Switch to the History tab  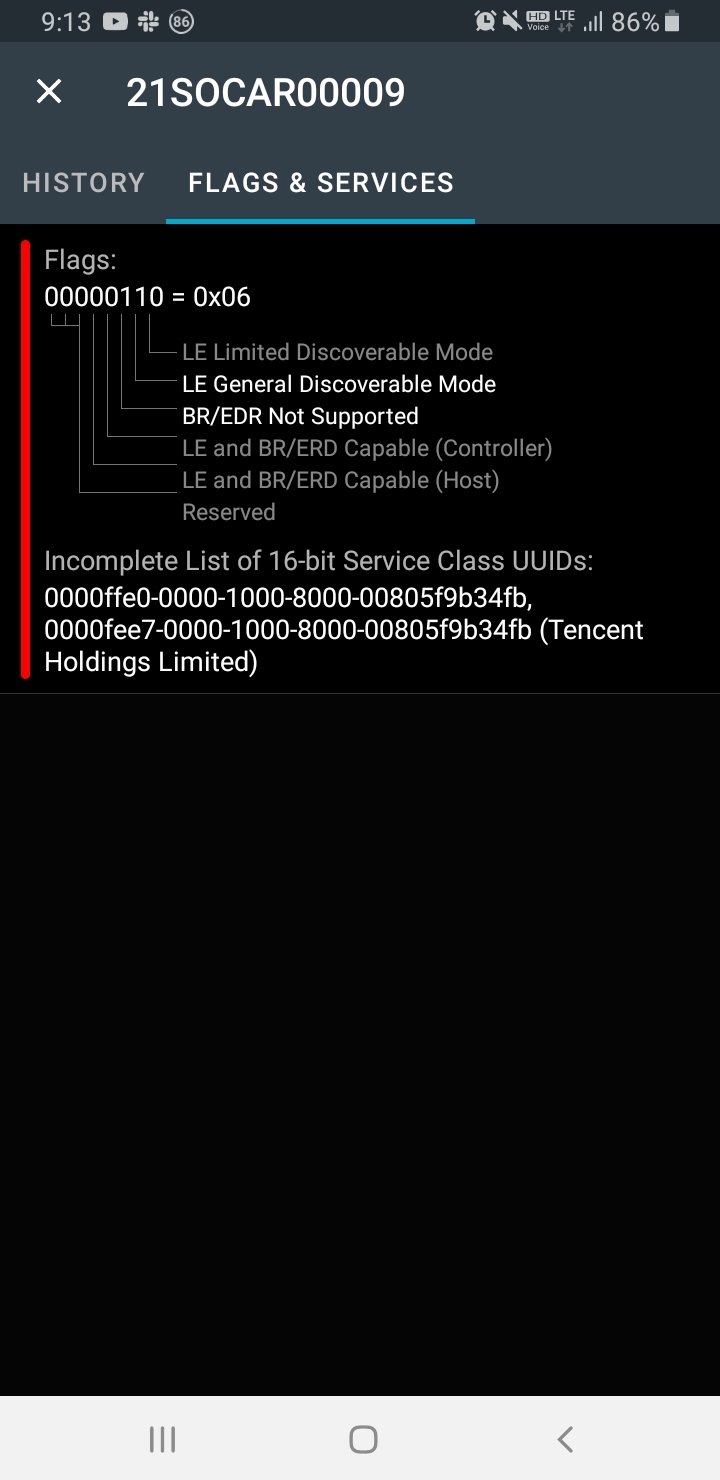[84, 183]
